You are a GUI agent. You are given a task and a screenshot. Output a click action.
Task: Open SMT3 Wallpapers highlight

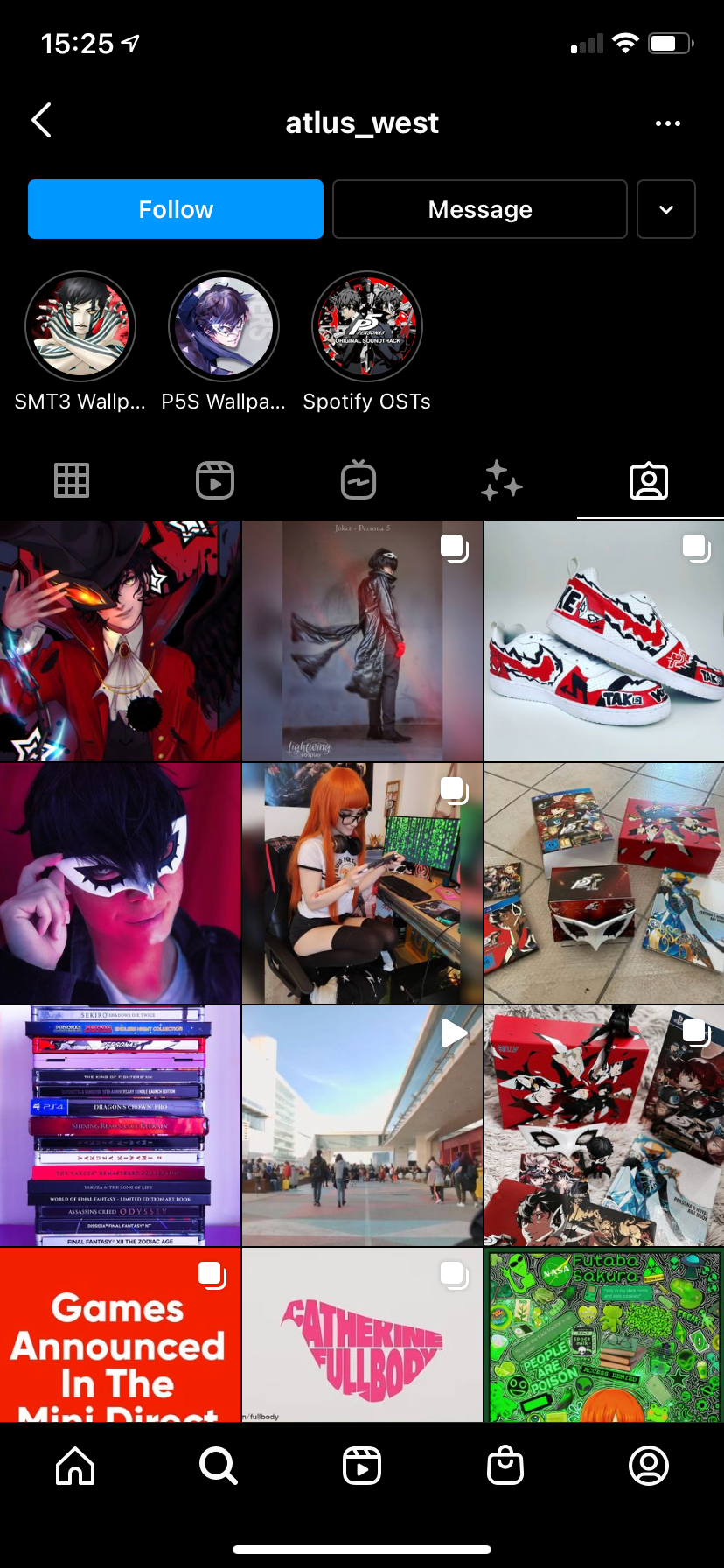(x=80, y=326)
